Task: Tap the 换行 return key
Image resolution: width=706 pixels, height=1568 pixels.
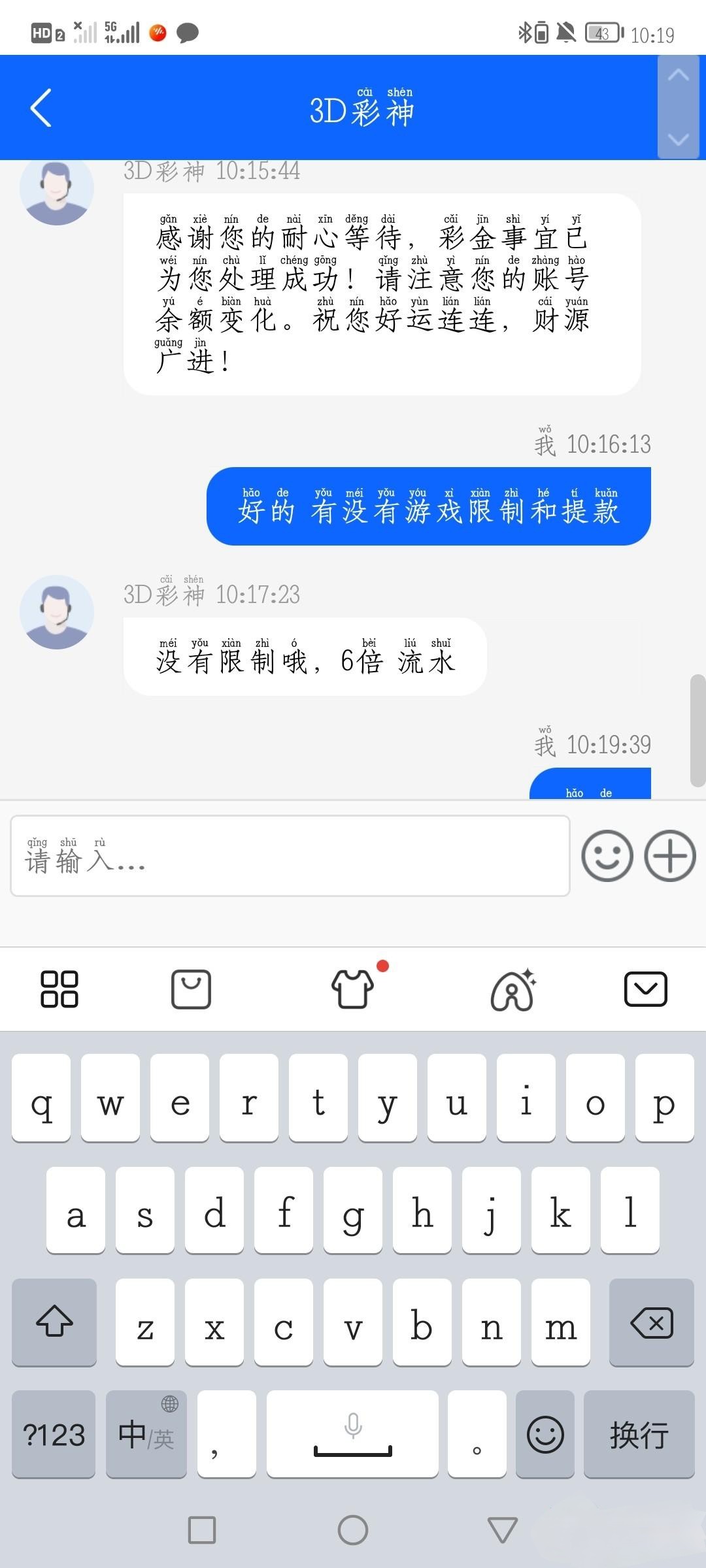Action: pos(639,1435)
